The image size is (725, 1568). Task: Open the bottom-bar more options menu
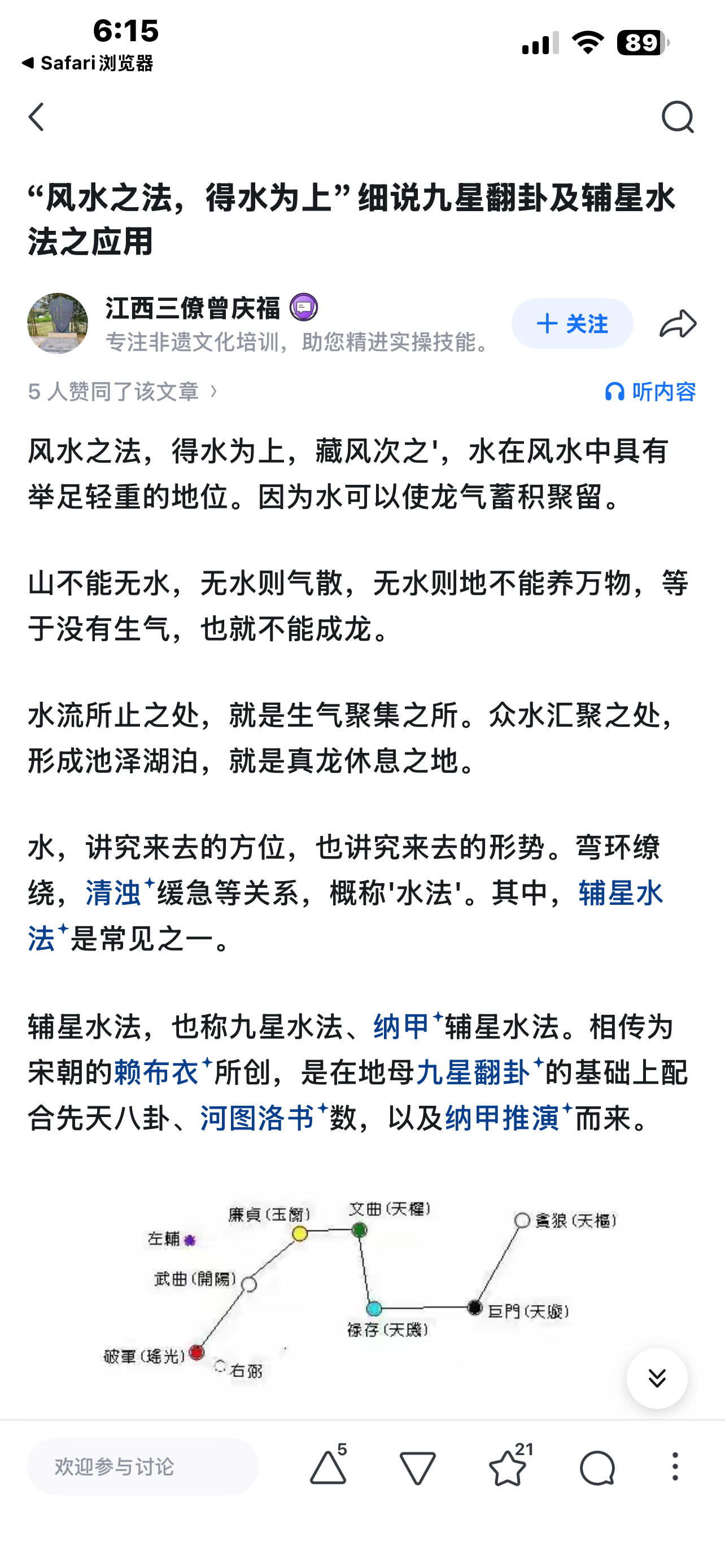pyautogui.click(x=675, y=1466)
